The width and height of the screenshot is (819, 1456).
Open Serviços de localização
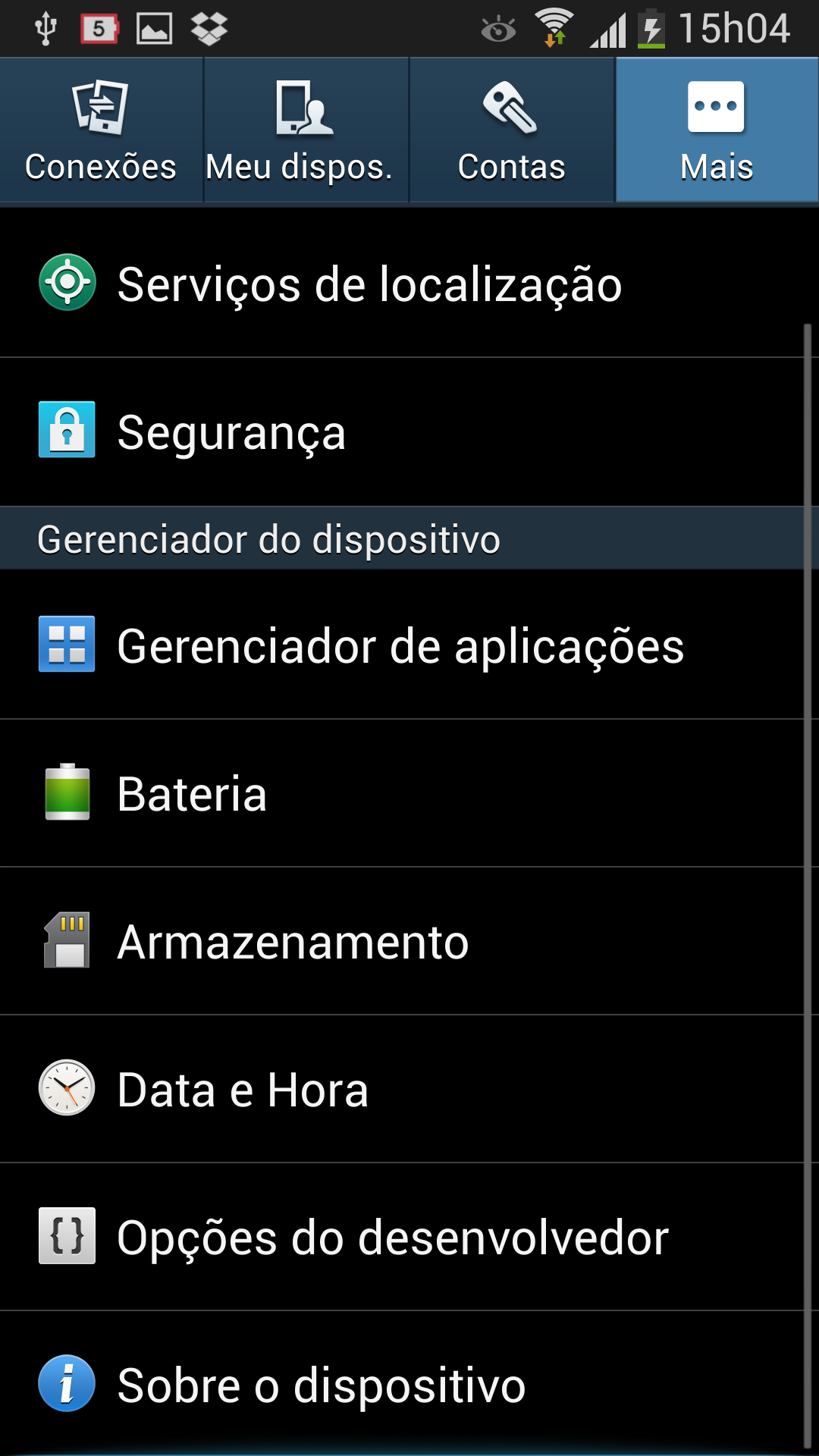pos(402,284)
